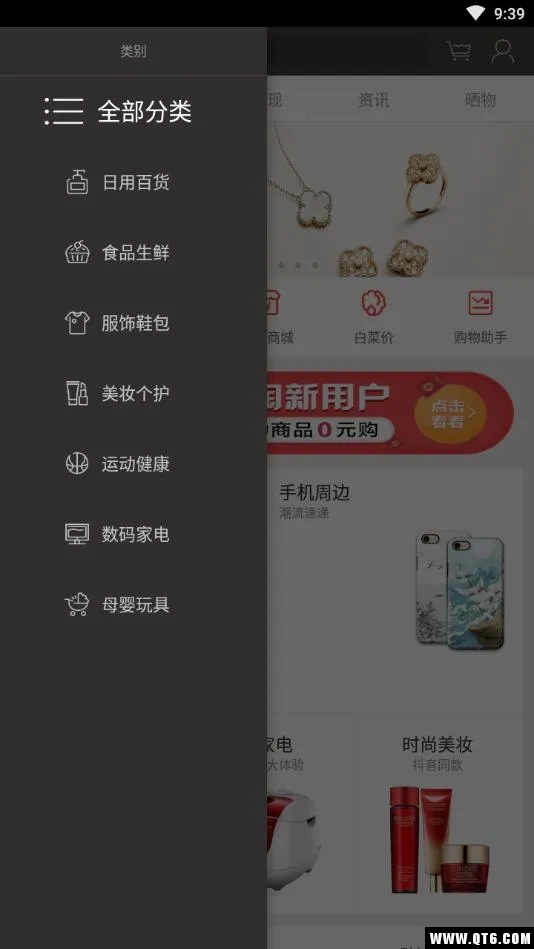Select the 日用百货 category
This screenshot has width=534, height=949.
[117, 182]
